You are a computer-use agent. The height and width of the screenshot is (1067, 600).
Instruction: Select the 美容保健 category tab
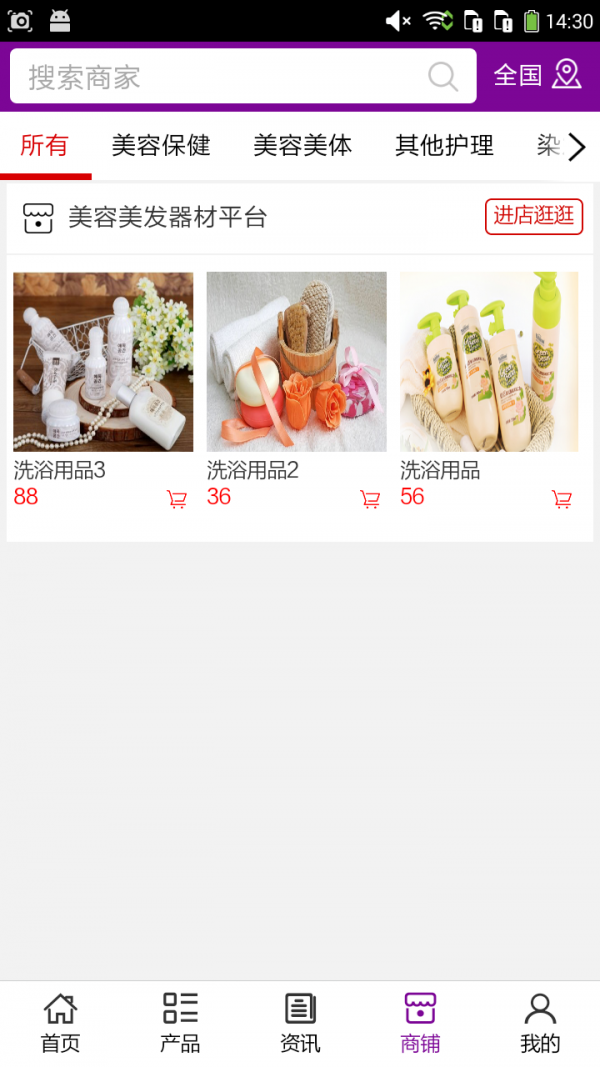(161, 146)
